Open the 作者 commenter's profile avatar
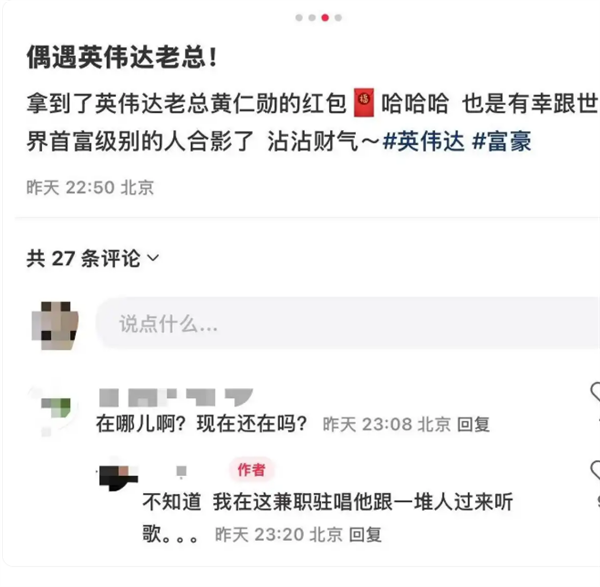600x587 pixels. pyautogui.click(x=119, y=473)
